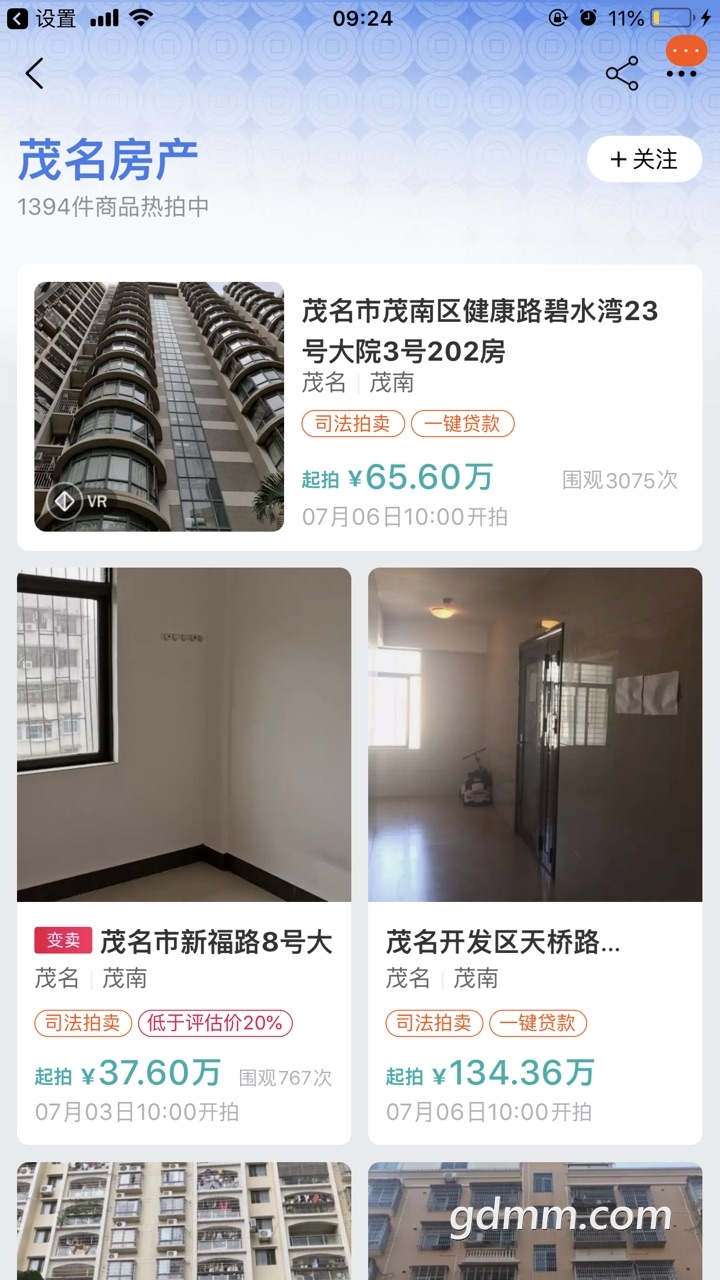Open the 健康路碧水湾23号大院 listing

coord(360,407)
